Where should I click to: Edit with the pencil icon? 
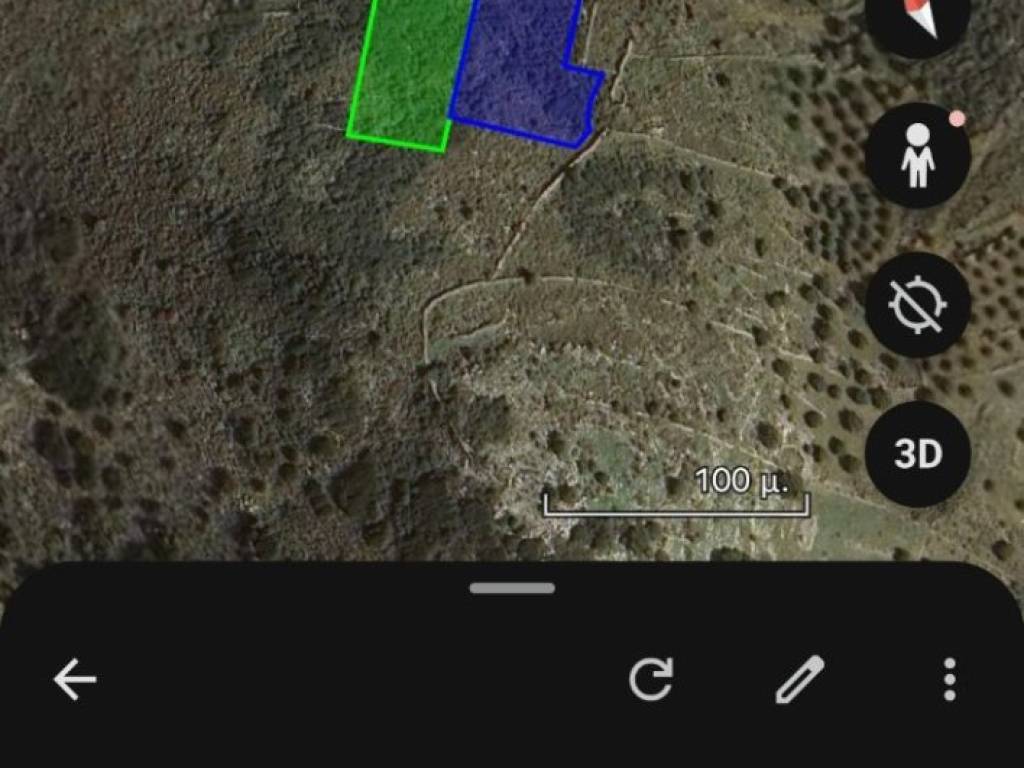coord(800,680)
